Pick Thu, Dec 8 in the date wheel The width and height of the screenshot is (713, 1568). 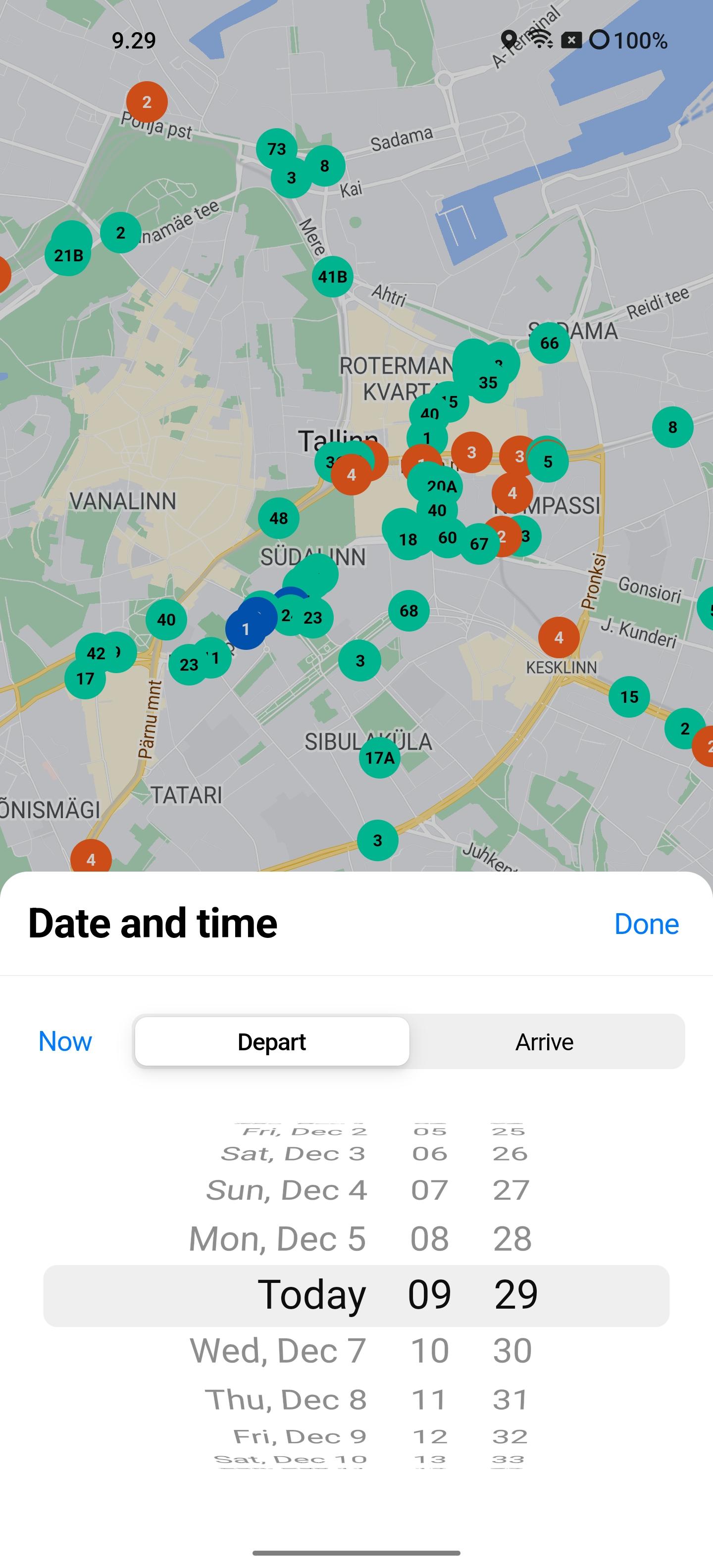(286, 1399)
